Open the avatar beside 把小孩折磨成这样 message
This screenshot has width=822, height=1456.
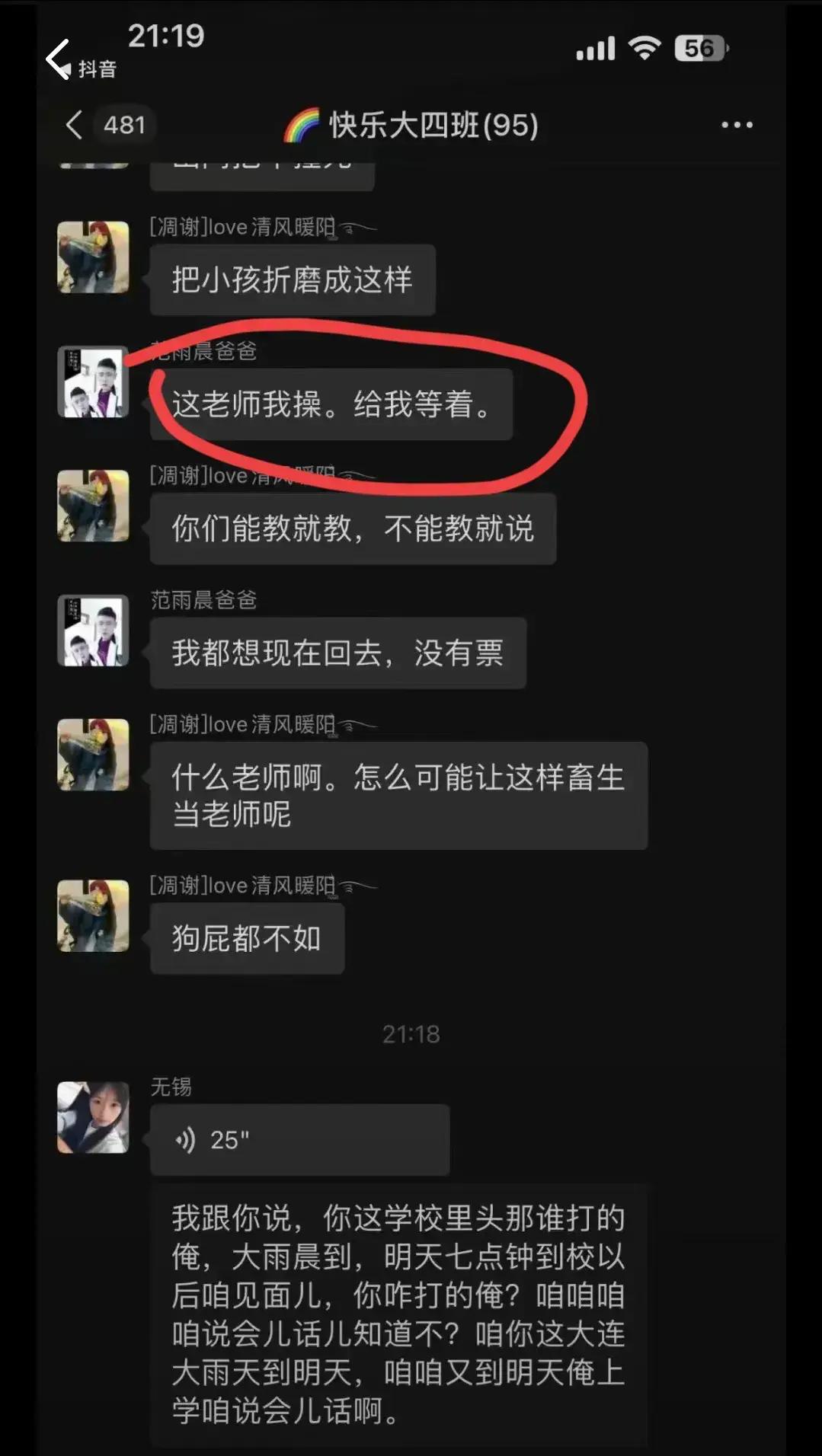[x=93, y=257]
